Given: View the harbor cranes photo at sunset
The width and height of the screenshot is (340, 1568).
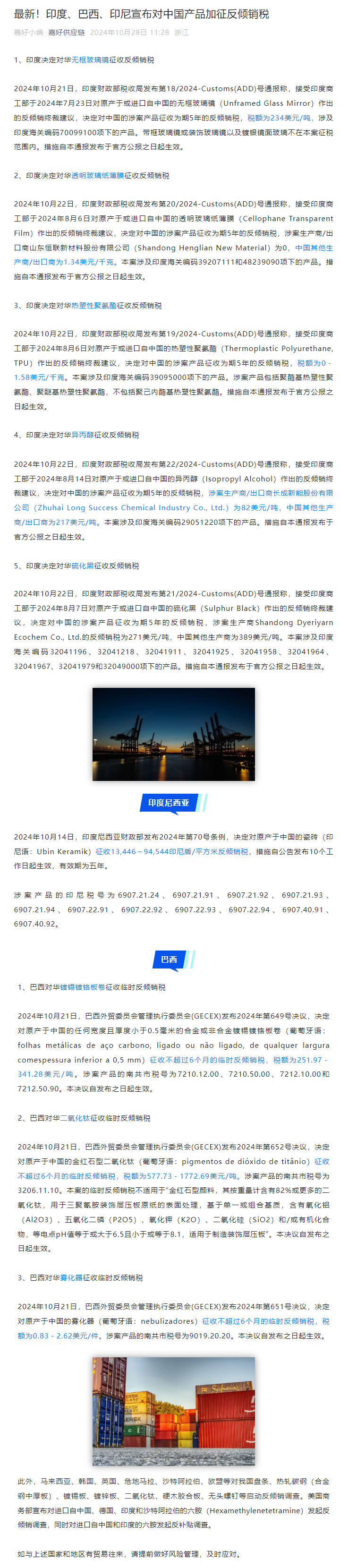Looking at the screenshot, I should (173, 734).
